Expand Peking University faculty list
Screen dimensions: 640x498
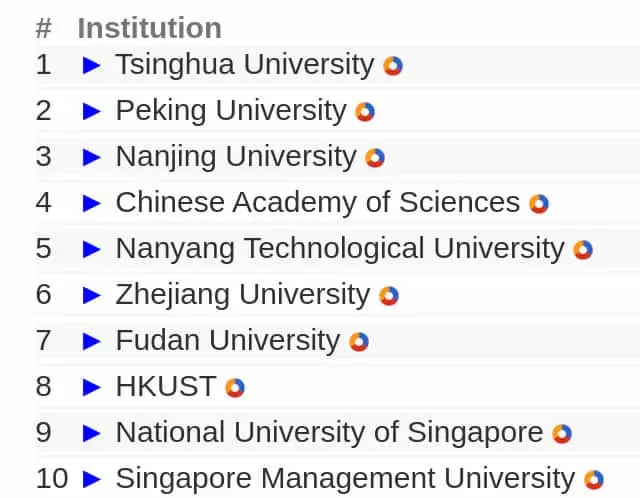[x=92, y=112]
